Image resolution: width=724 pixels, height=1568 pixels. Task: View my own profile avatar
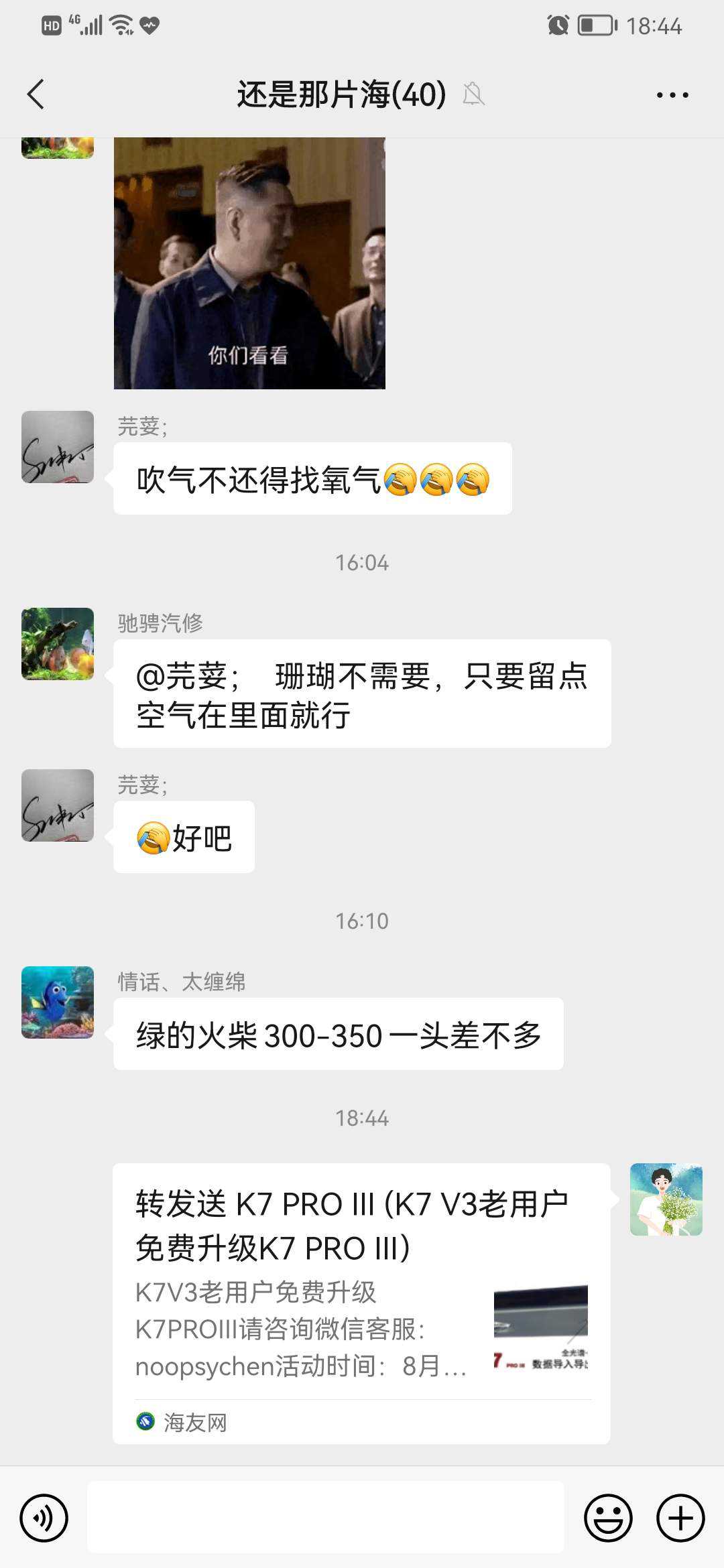666,1199
